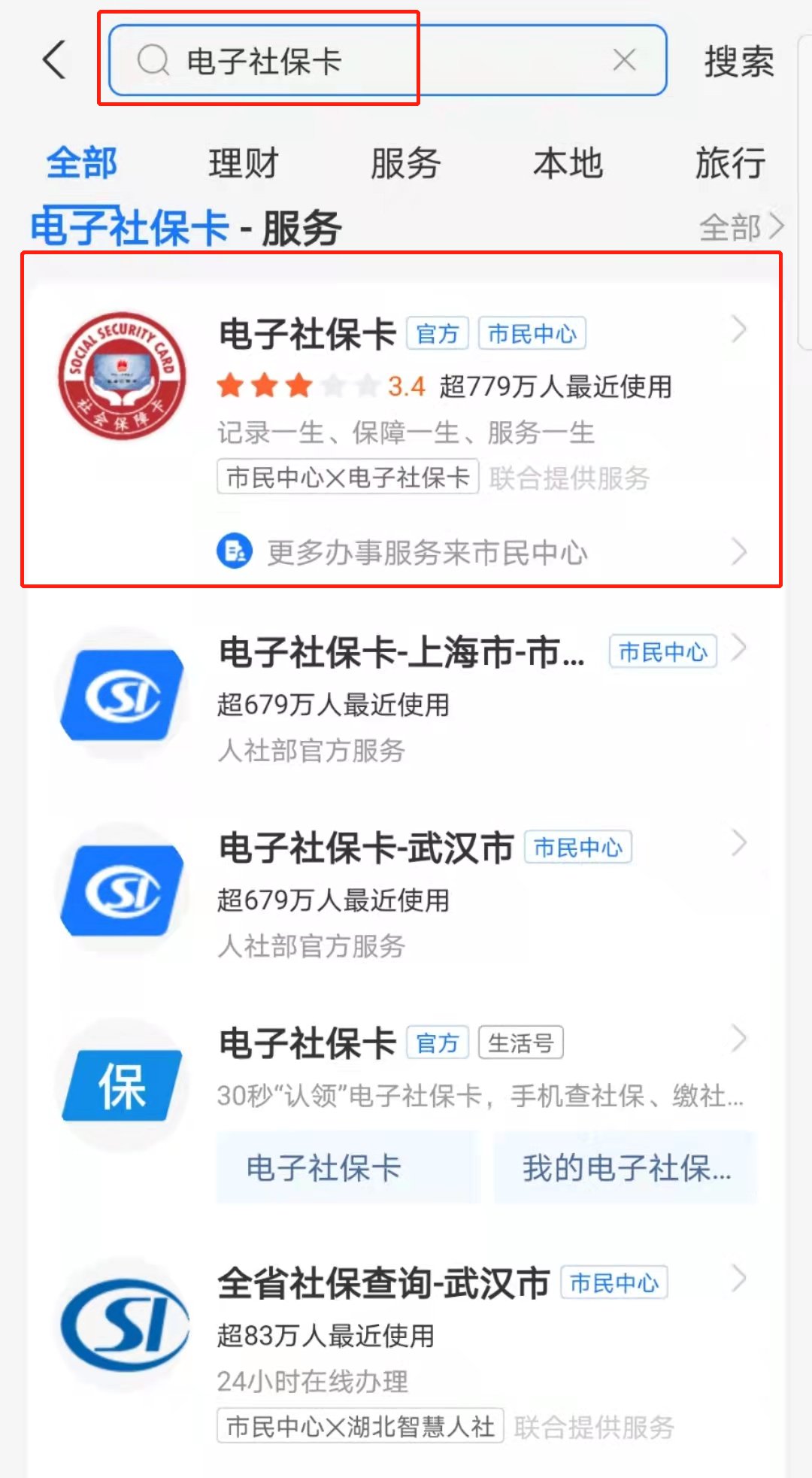The image size is (812, 1478).
Task: Select the 全部 tab
Action: pos(81,163)
